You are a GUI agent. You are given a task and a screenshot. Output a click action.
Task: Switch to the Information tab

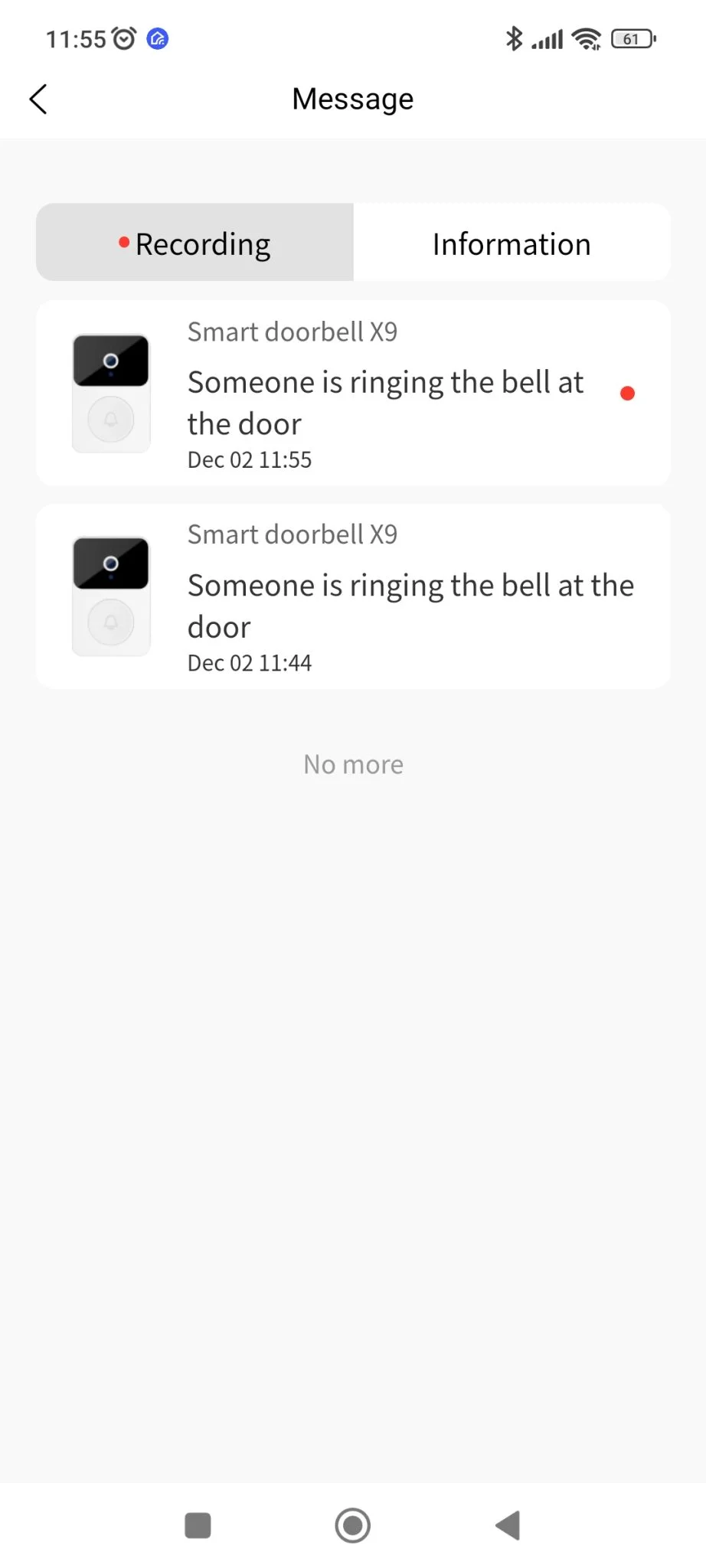(x=512, y=243)
